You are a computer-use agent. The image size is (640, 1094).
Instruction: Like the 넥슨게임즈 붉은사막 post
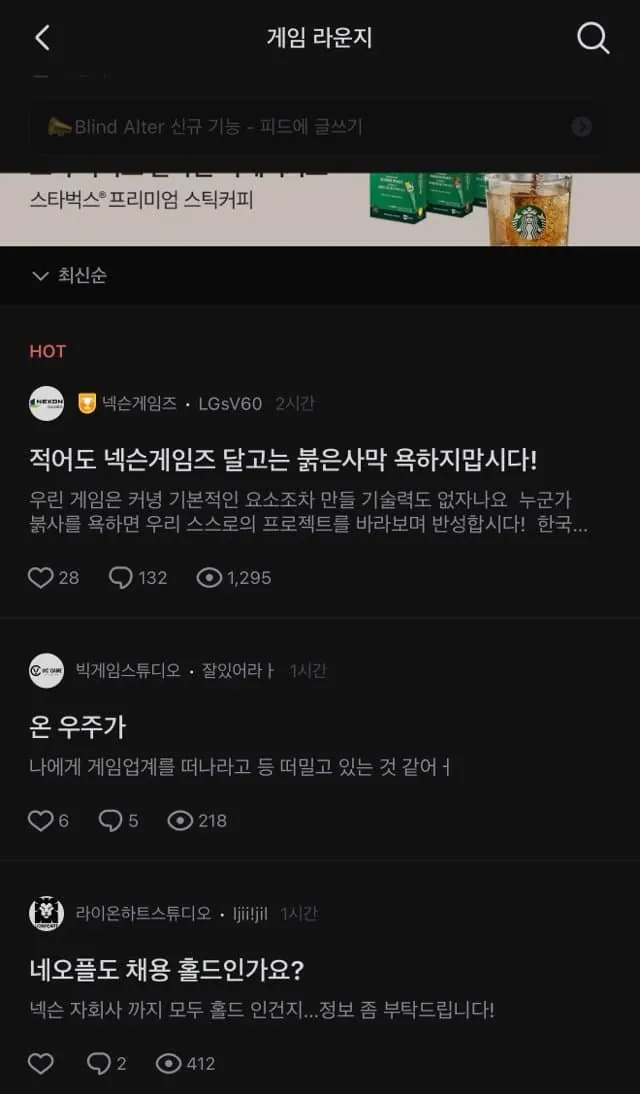click(x=53, y=578)
